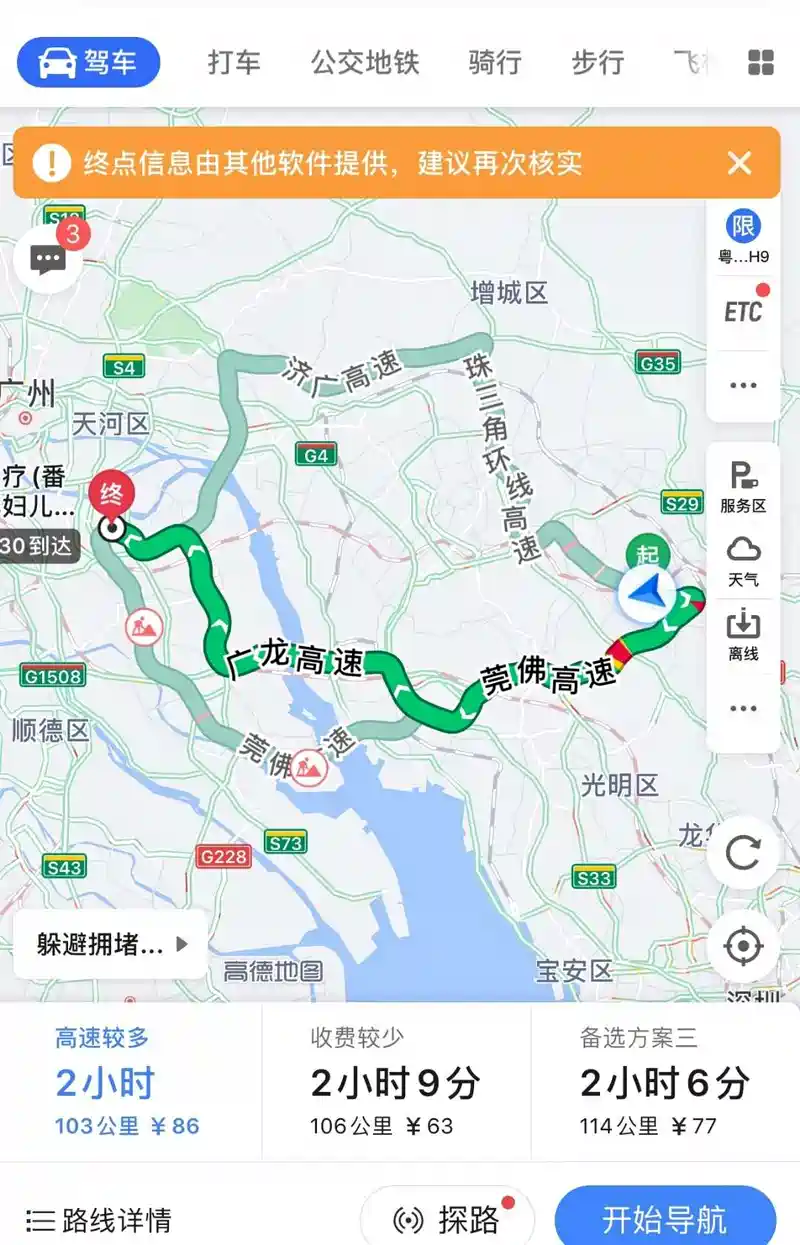Dismiss the orange destination notice banner
800x1245 pixels.
coord(739,163)
